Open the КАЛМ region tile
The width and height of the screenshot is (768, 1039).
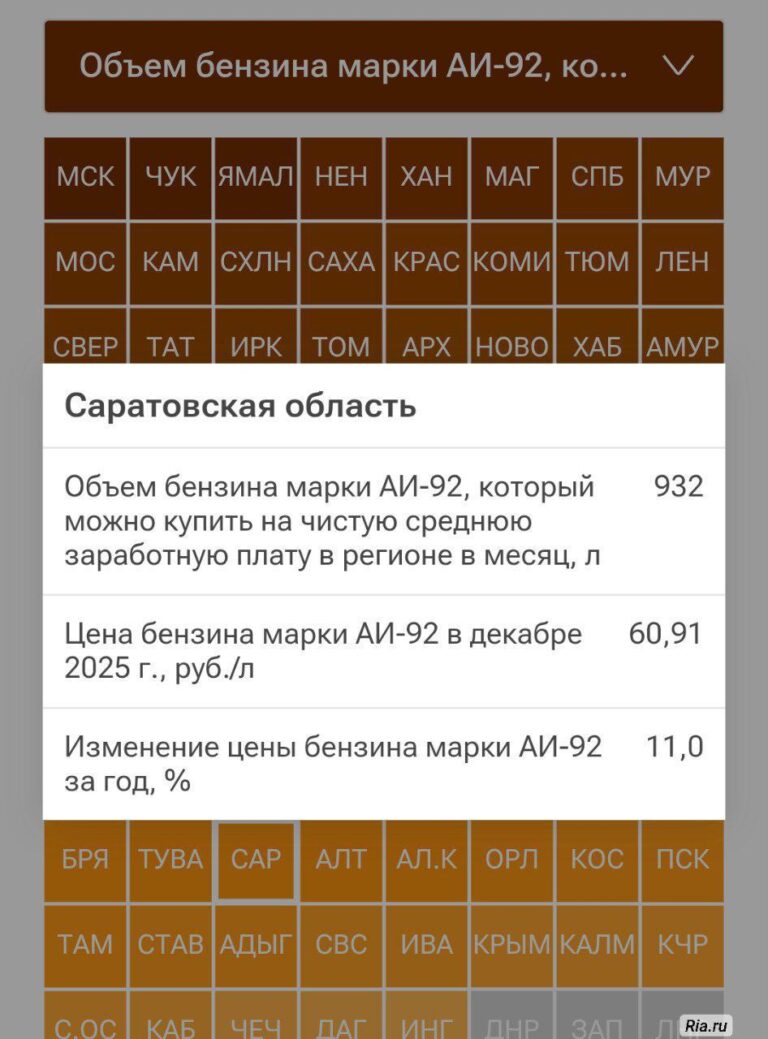pos(597,945)
